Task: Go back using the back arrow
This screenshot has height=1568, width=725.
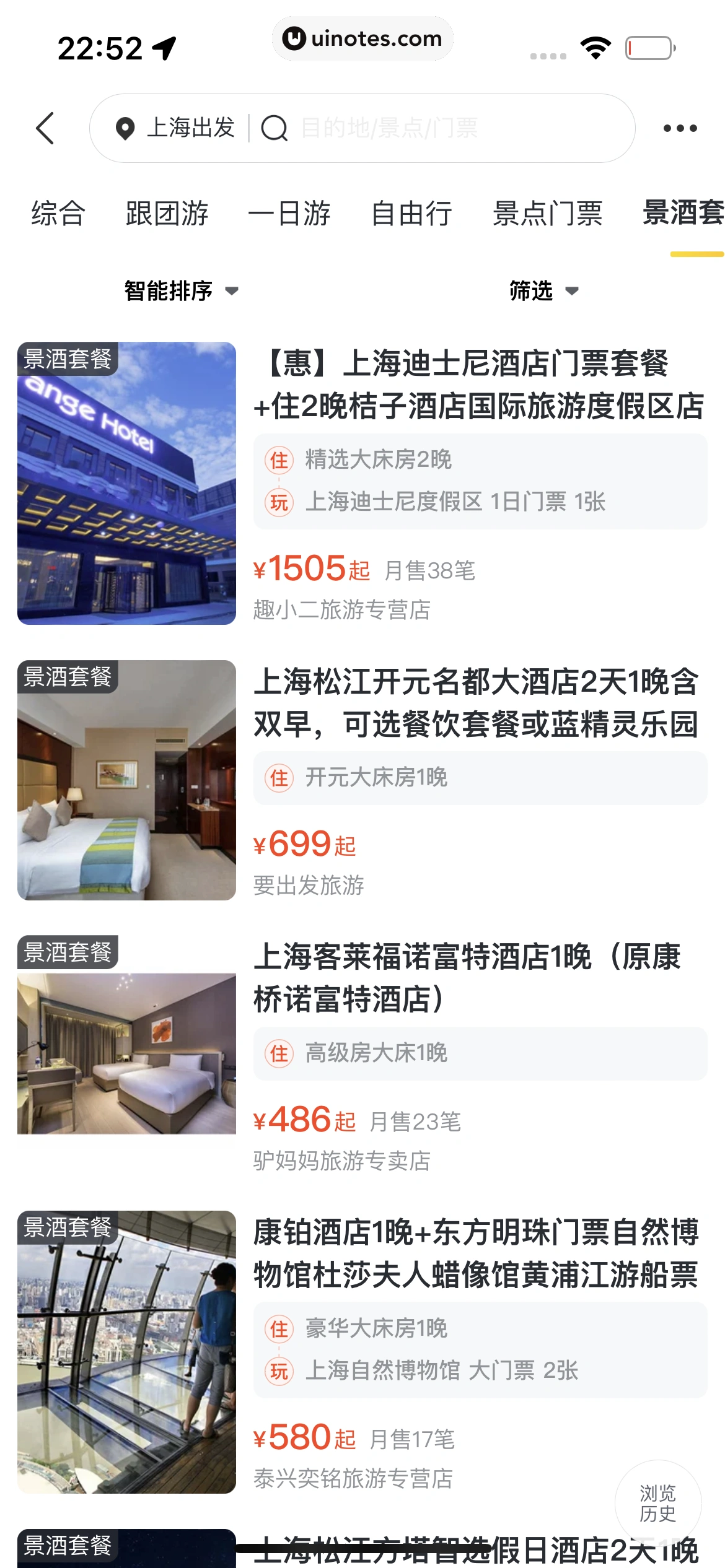Action: 45,128
